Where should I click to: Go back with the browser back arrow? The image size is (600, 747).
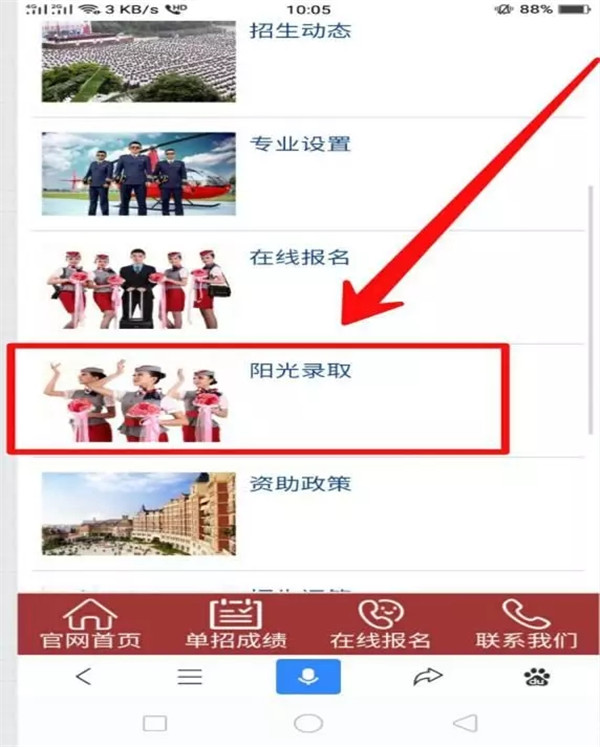83,677
